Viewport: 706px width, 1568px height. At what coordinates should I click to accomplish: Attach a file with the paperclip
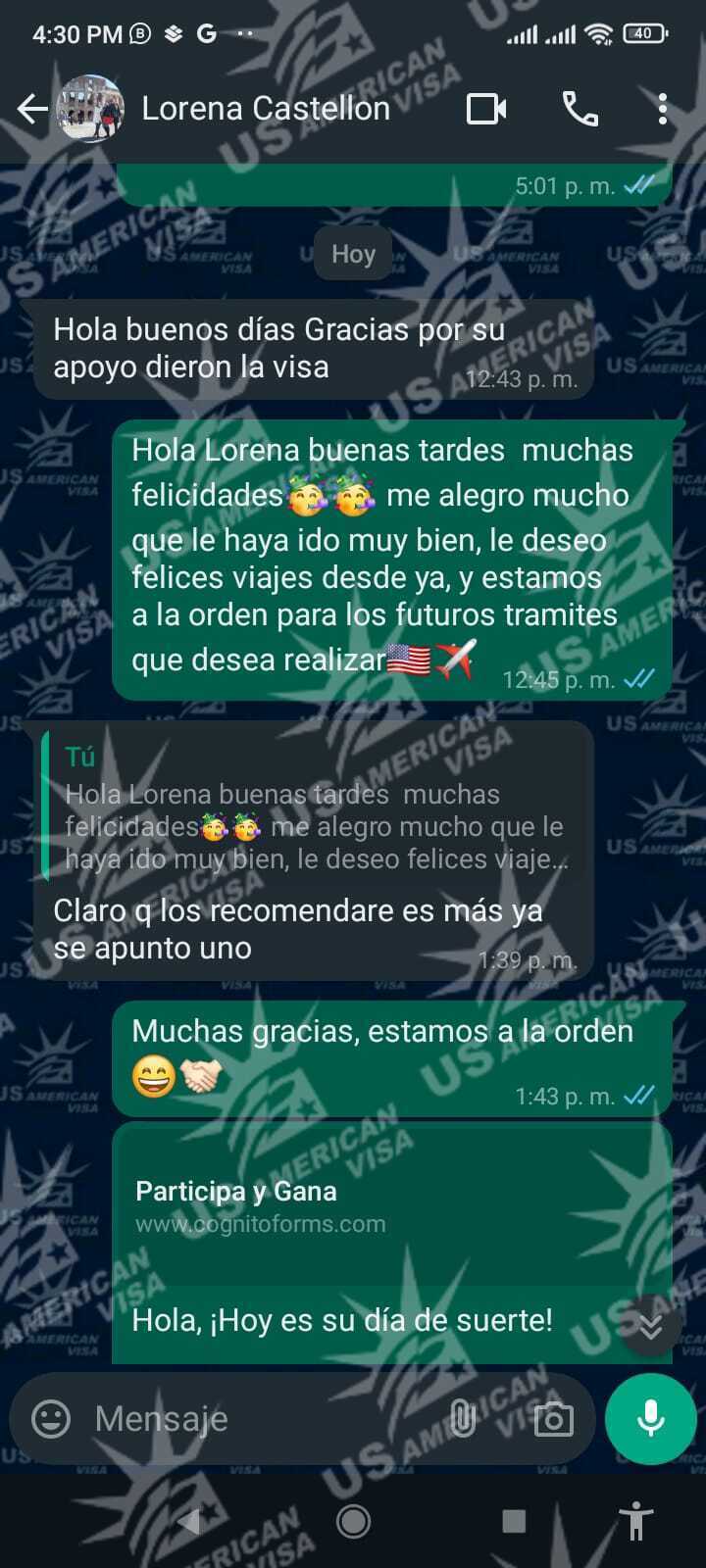tap(462, 1418)
